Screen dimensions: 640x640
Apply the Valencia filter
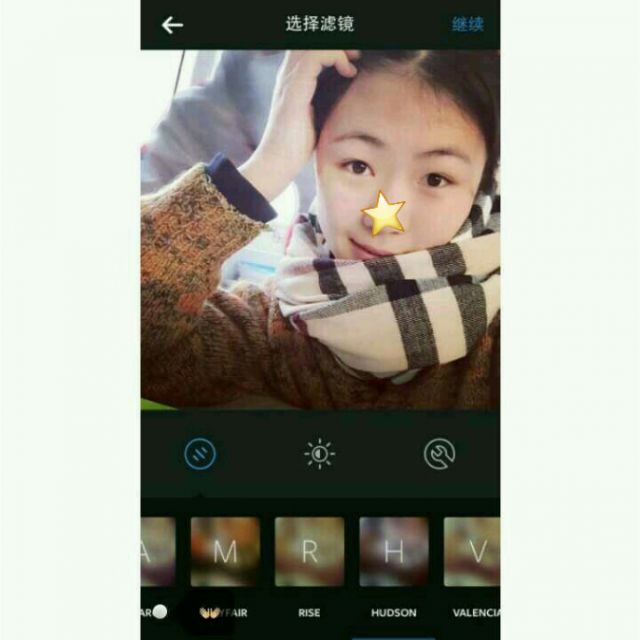472,552
